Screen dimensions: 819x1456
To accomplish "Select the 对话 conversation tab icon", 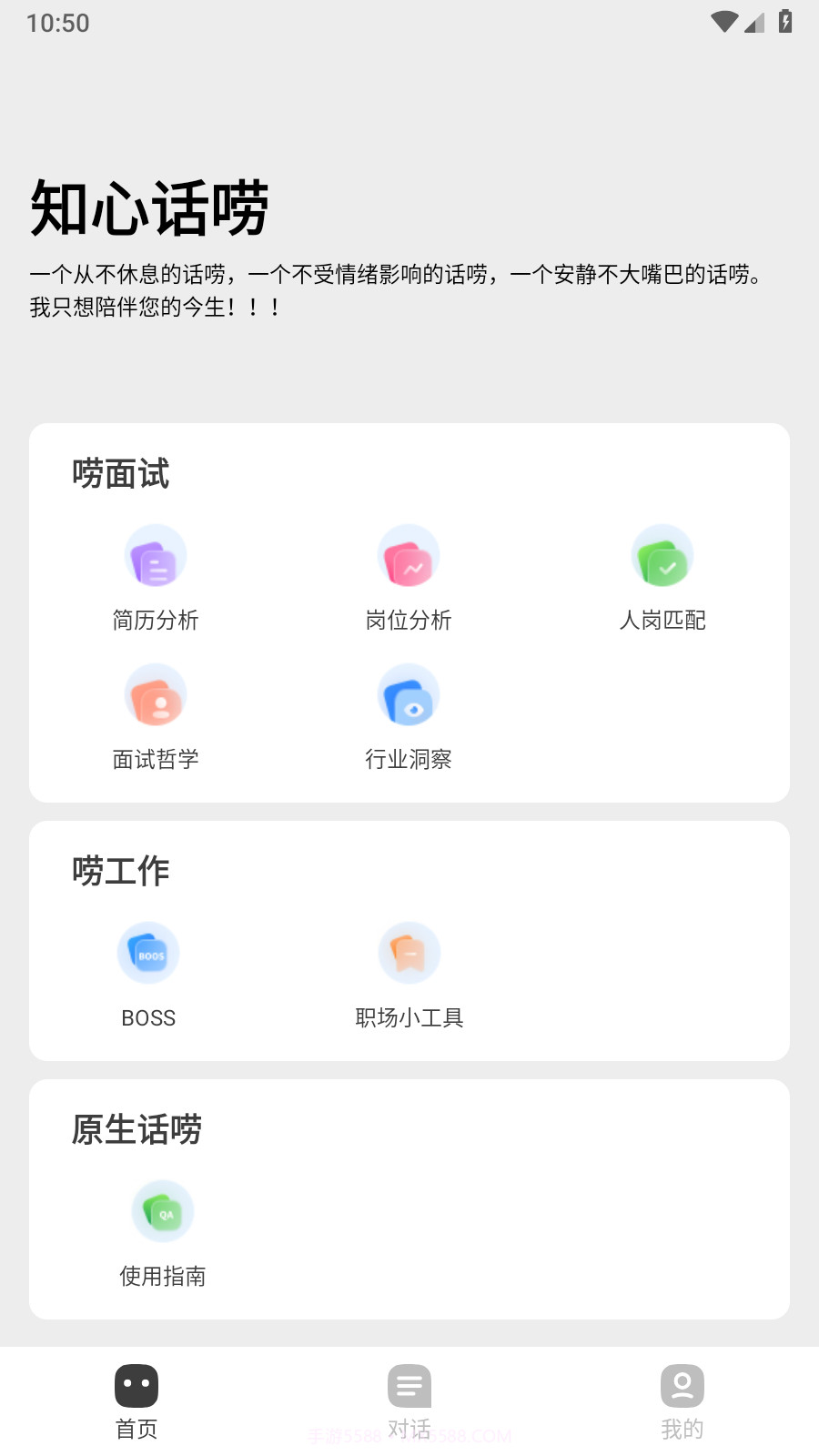I will pos(409,1385).
